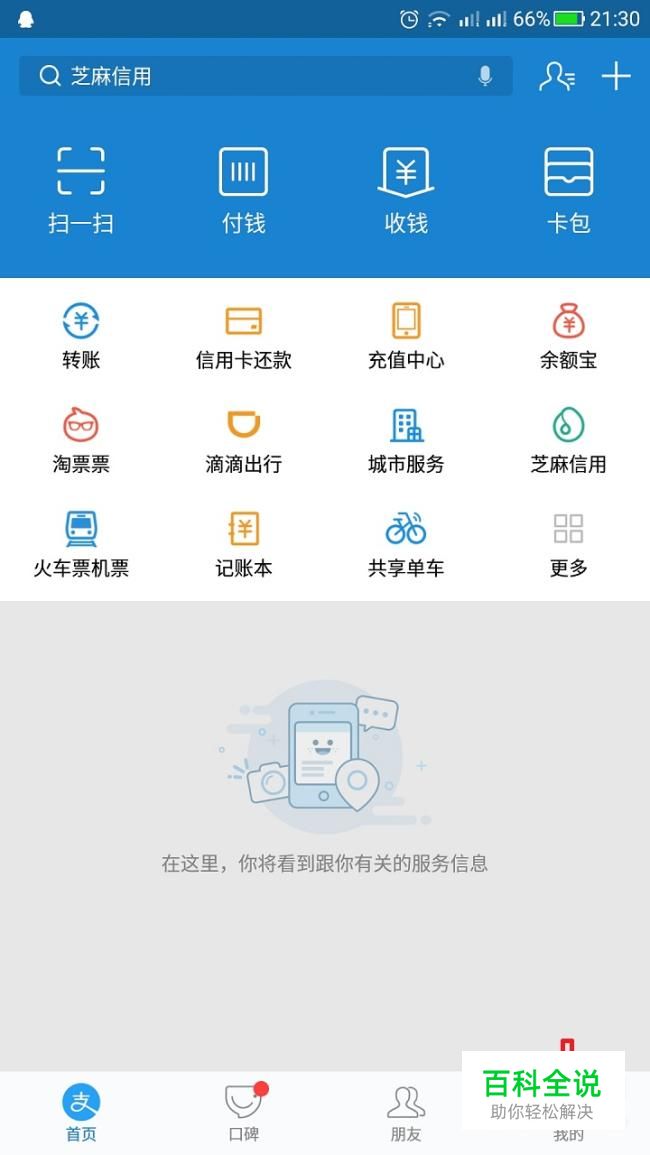Image resolution: width=650 pixels, height=1155 pixels.
Task: Start a 转账 transfer
Action: (81, 336)
